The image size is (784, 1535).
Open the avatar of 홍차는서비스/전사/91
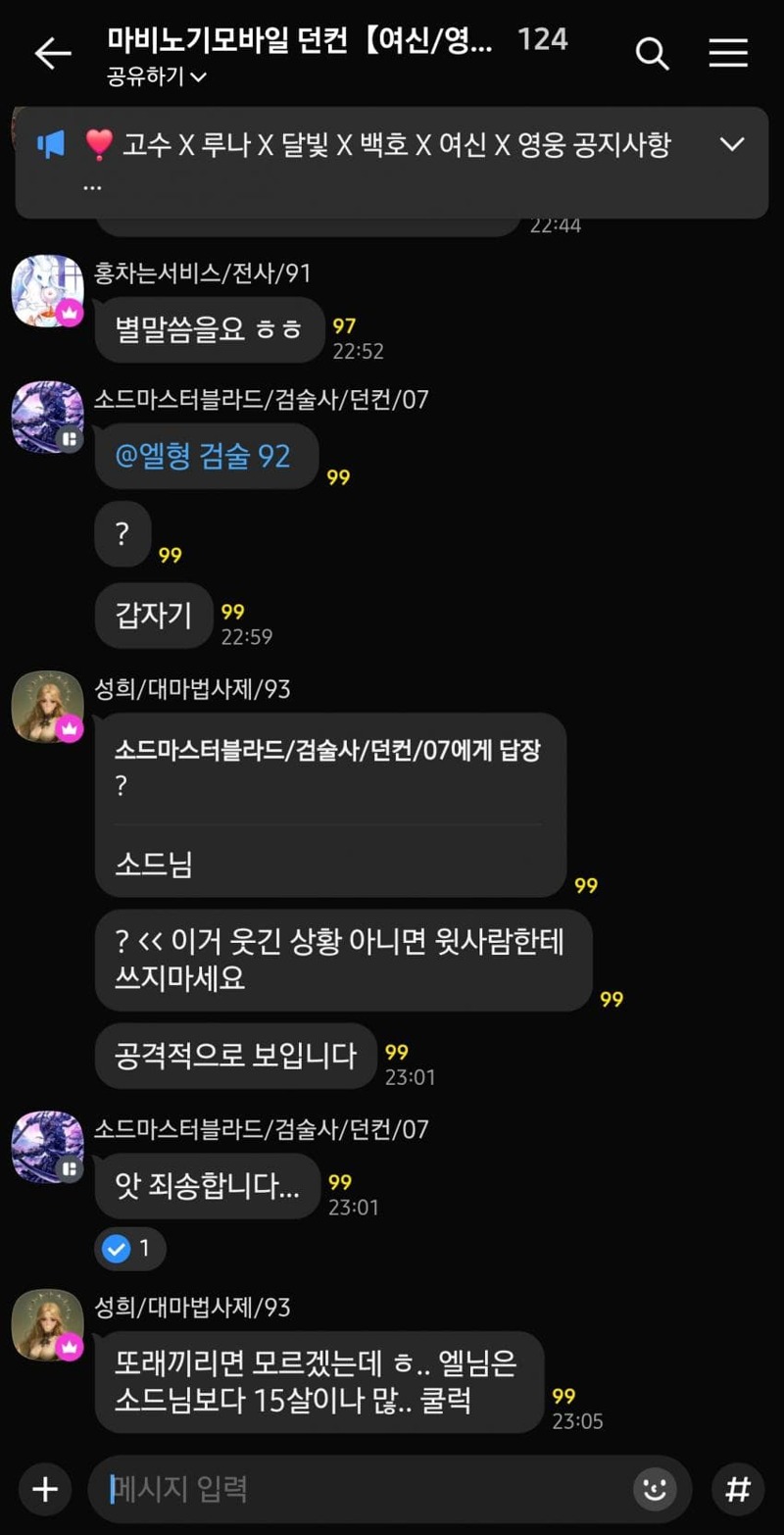coord(47,291)
